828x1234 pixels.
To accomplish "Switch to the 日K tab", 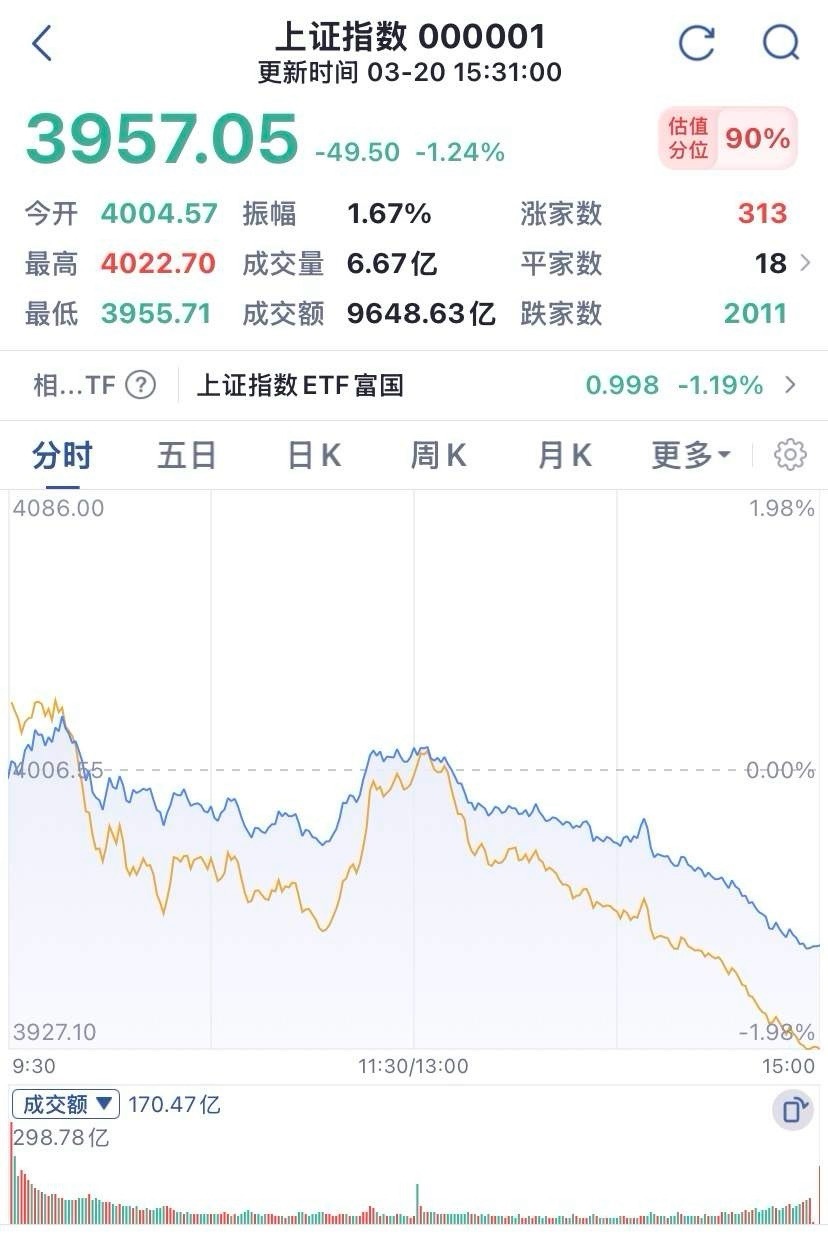I will pos(312,454).
